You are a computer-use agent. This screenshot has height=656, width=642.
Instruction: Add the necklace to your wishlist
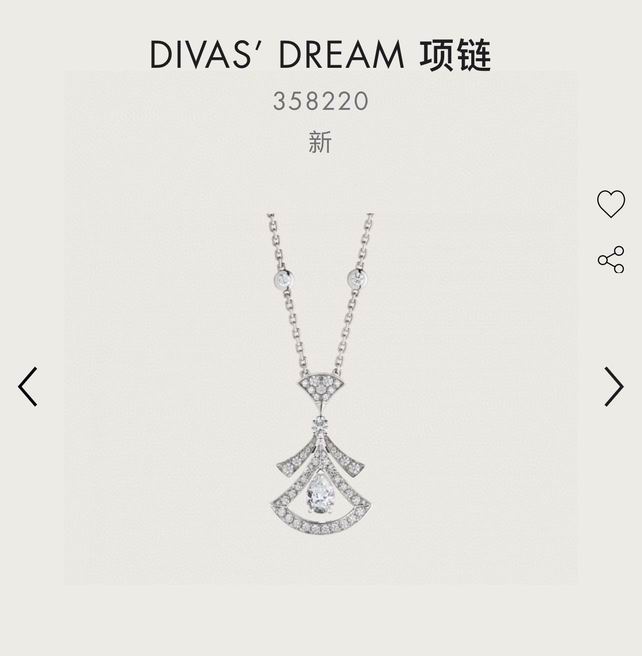[x=611, y=204]
